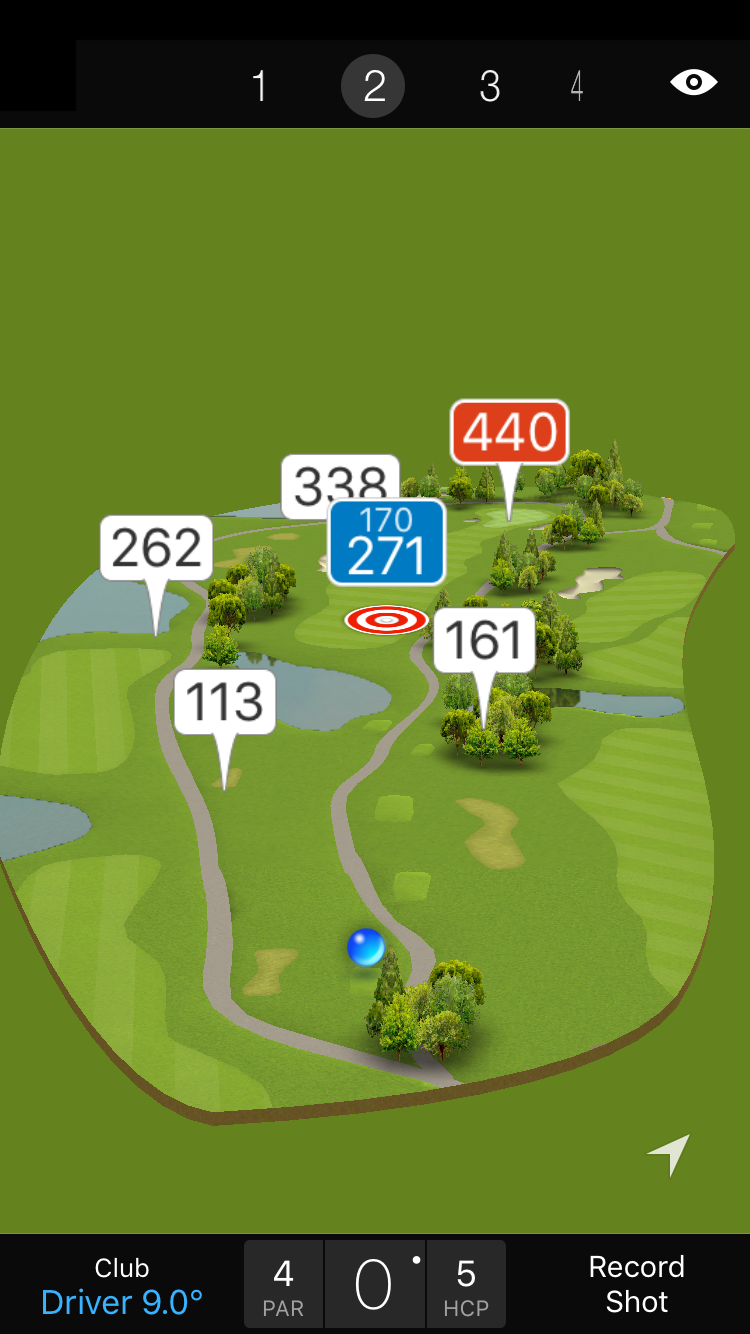Select the blue 271 distance marker
This screenshot has height=1334, width=750.
click(387, 543)
